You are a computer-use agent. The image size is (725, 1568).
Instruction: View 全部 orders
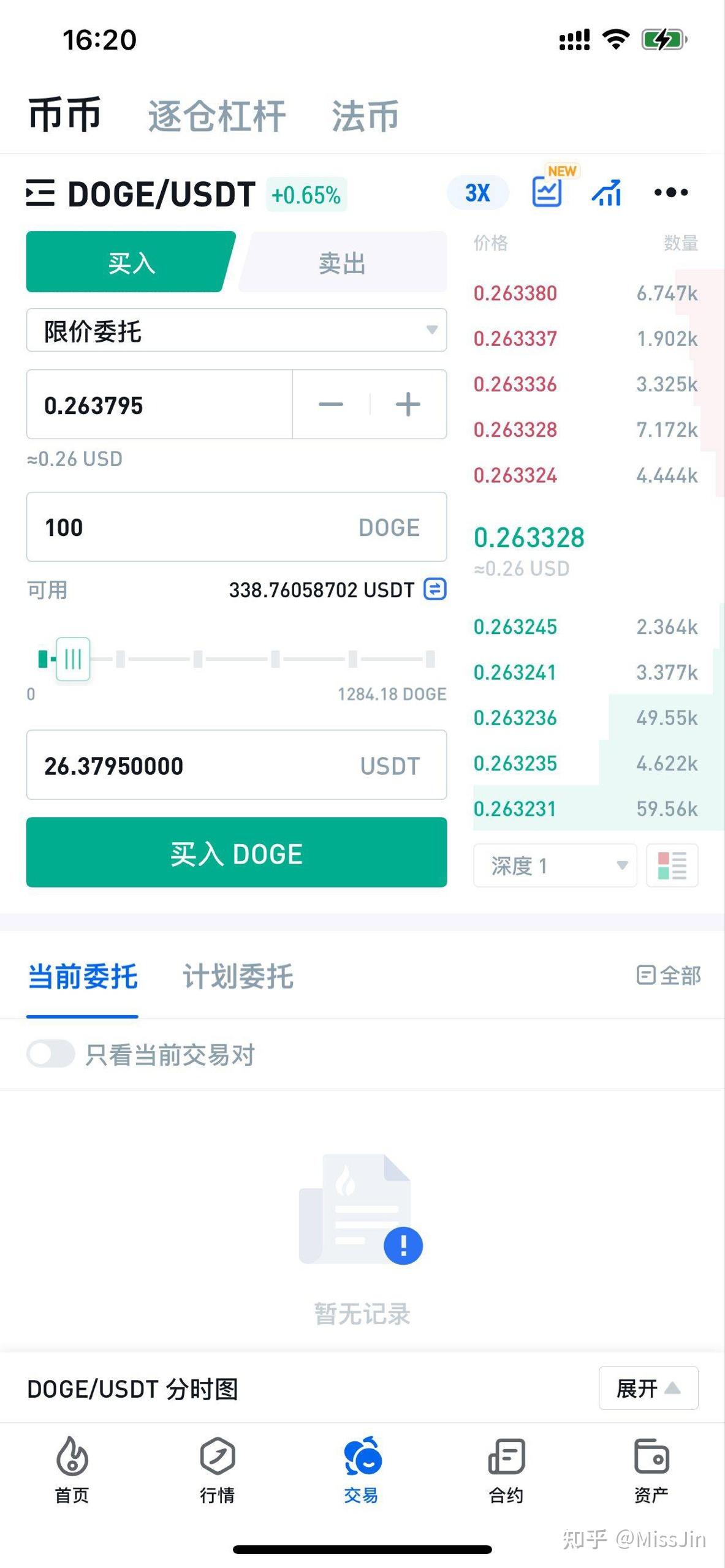click(669, 975)
